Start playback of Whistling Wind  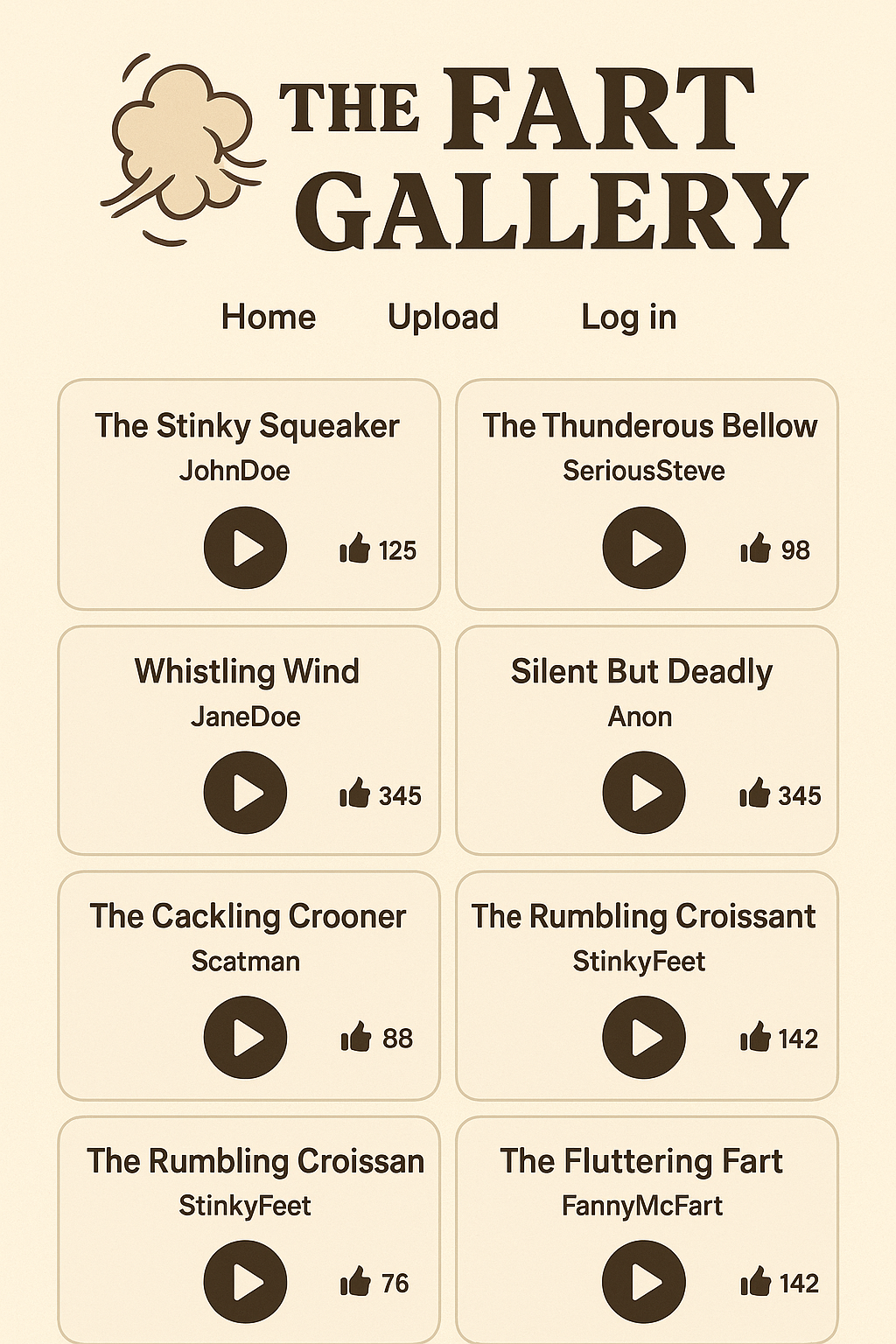point(245,793)
